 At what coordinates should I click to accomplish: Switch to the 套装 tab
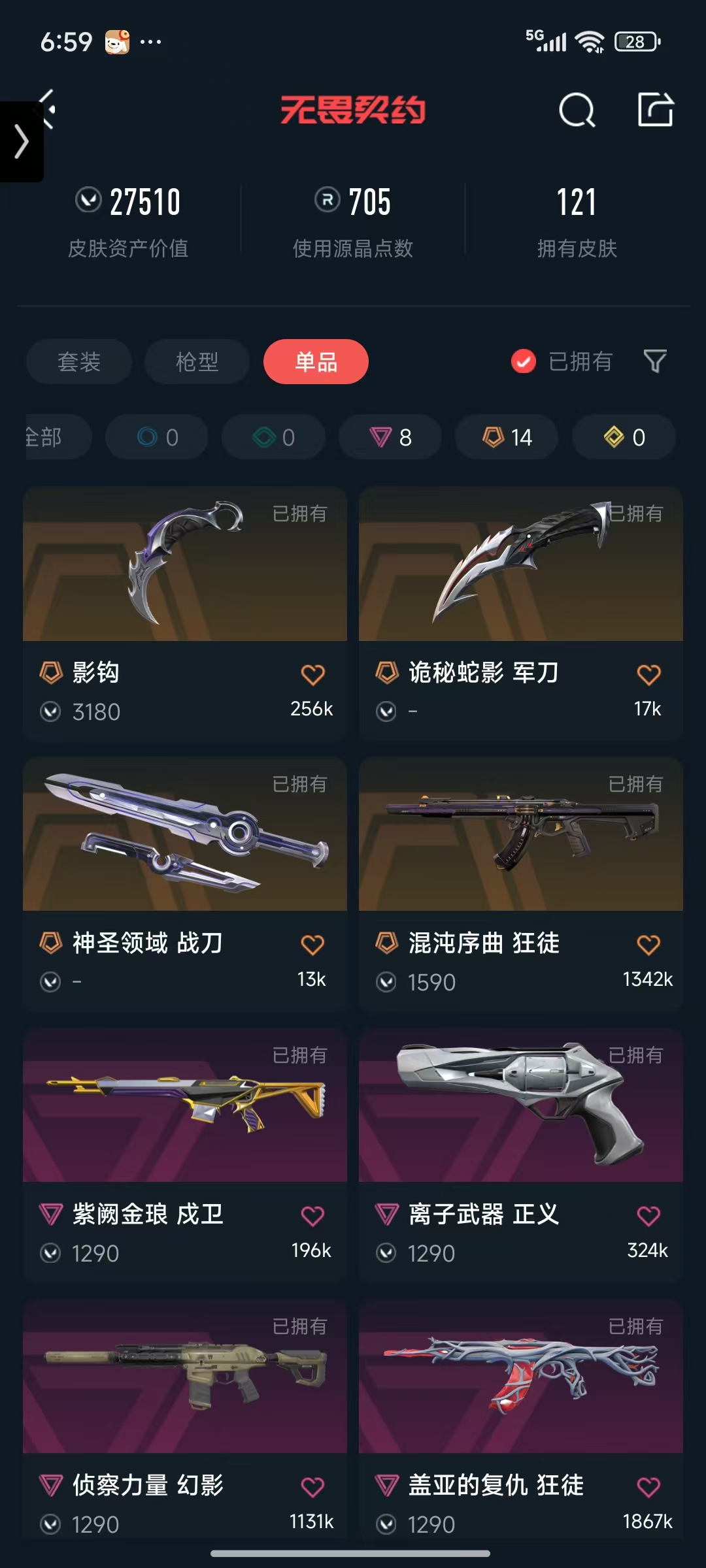tap(79, 361)
